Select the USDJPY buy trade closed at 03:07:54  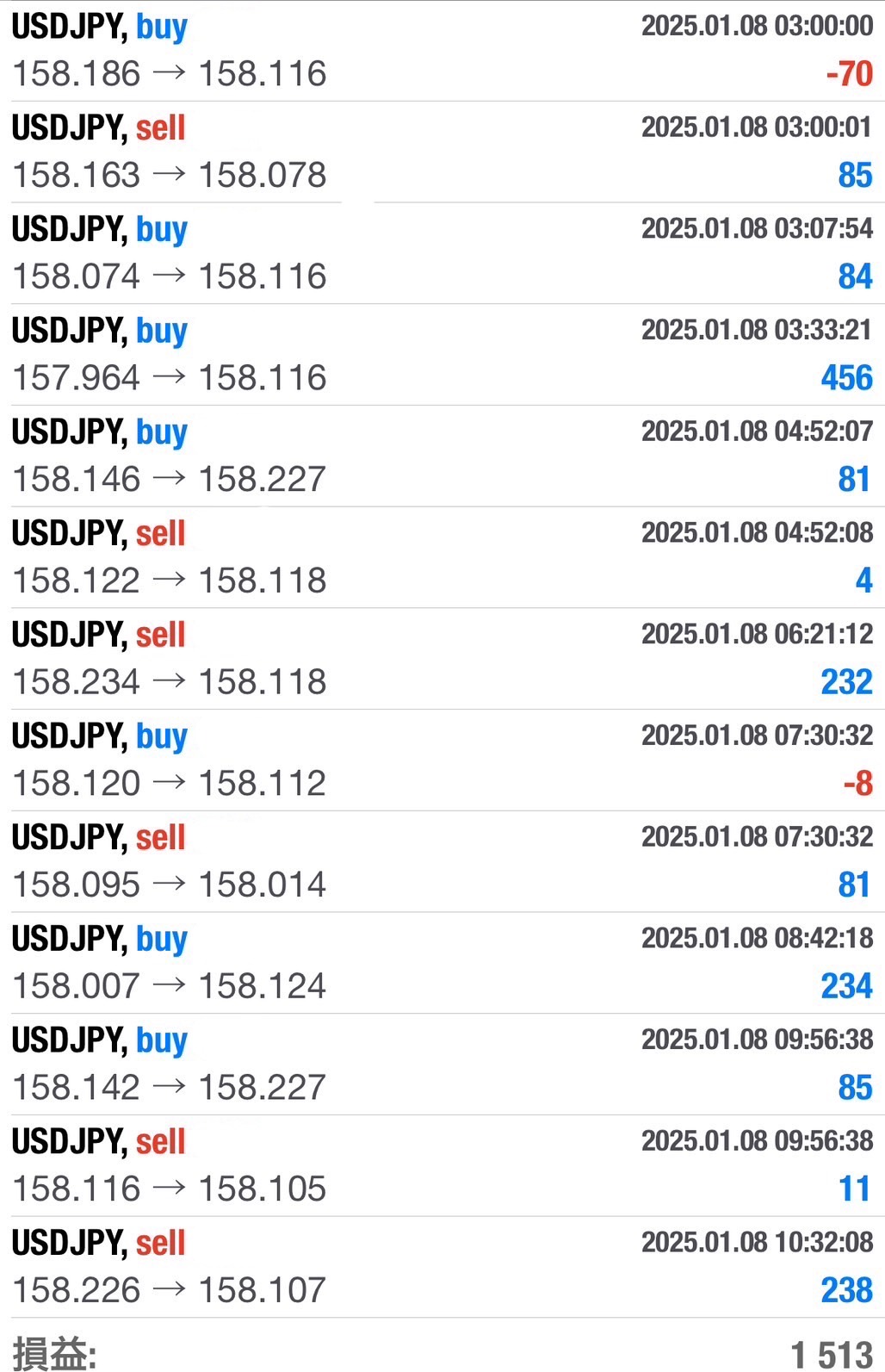442,254
